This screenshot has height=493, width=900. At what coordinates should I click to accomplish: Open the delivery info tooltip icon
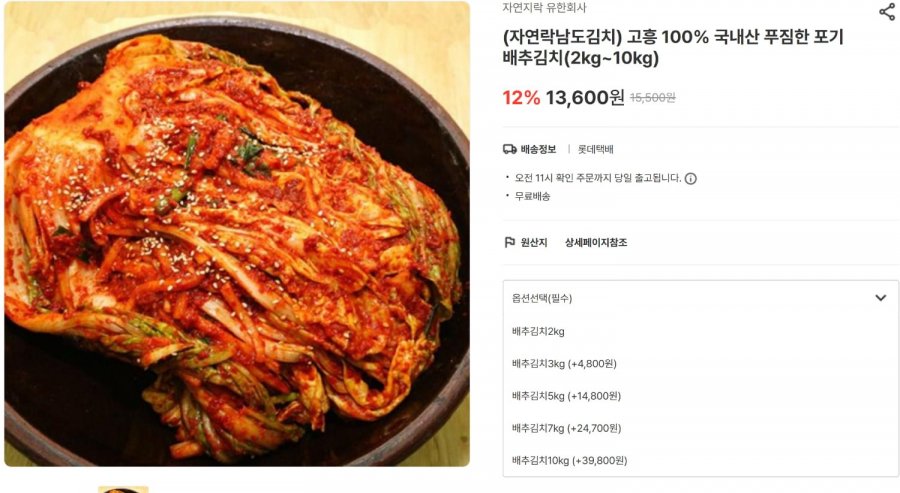click(691, 178)
